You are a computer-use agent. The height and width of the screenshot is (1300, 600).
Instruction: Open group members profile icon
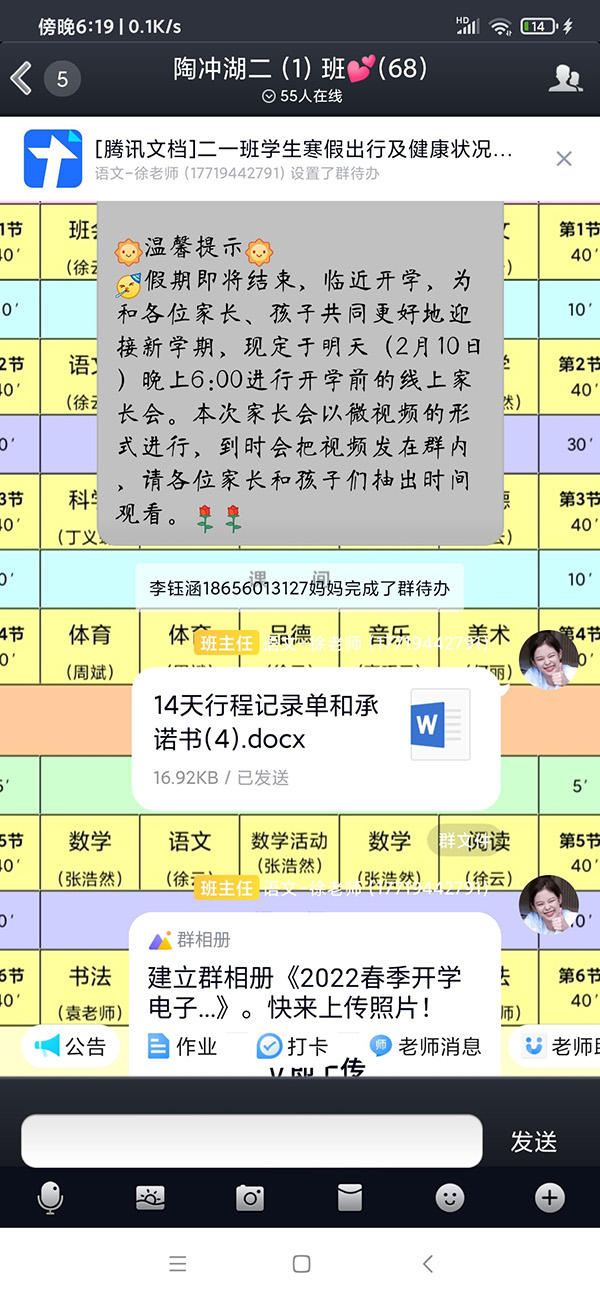[x=565, y=78]
